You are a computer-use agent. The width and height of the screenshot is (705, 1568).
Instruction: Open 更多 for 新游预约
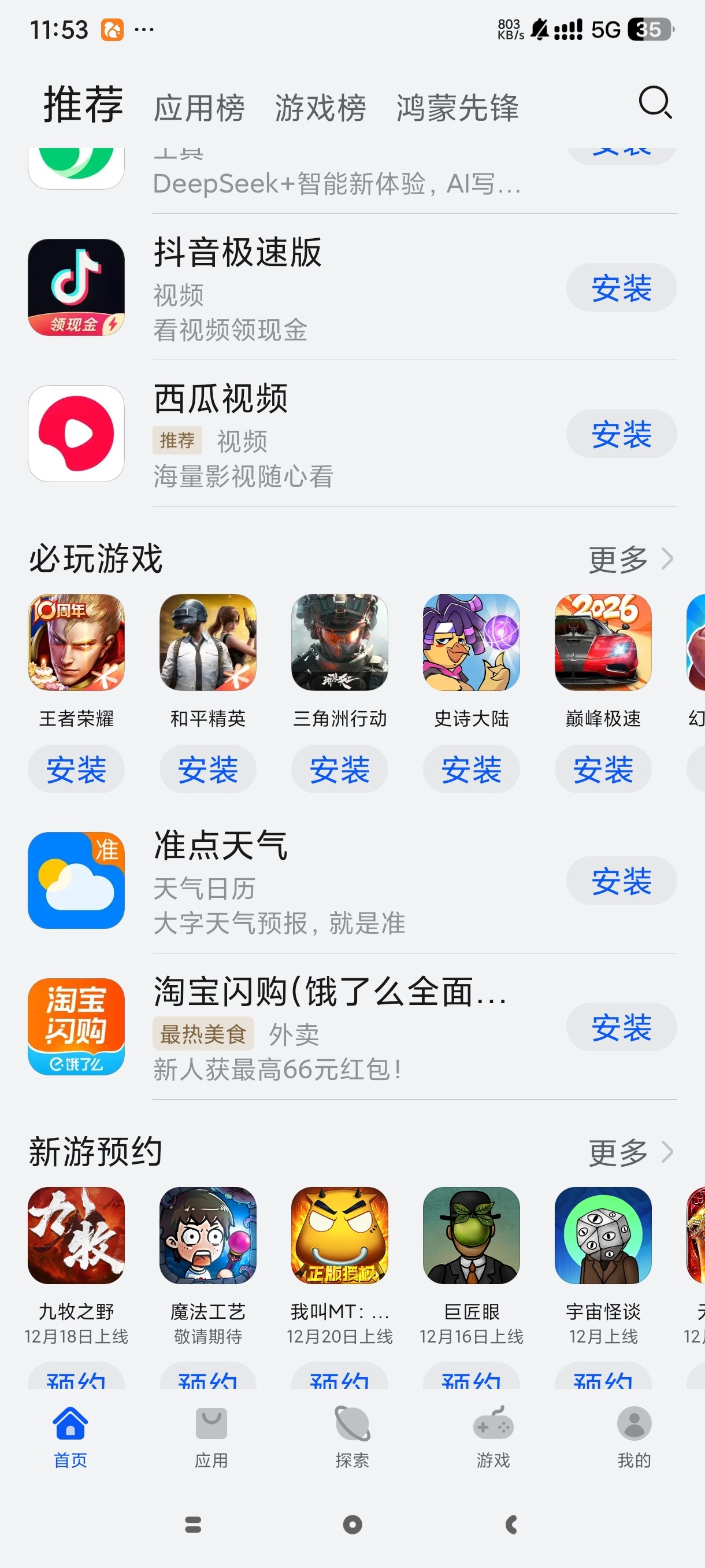(630, 1152)
